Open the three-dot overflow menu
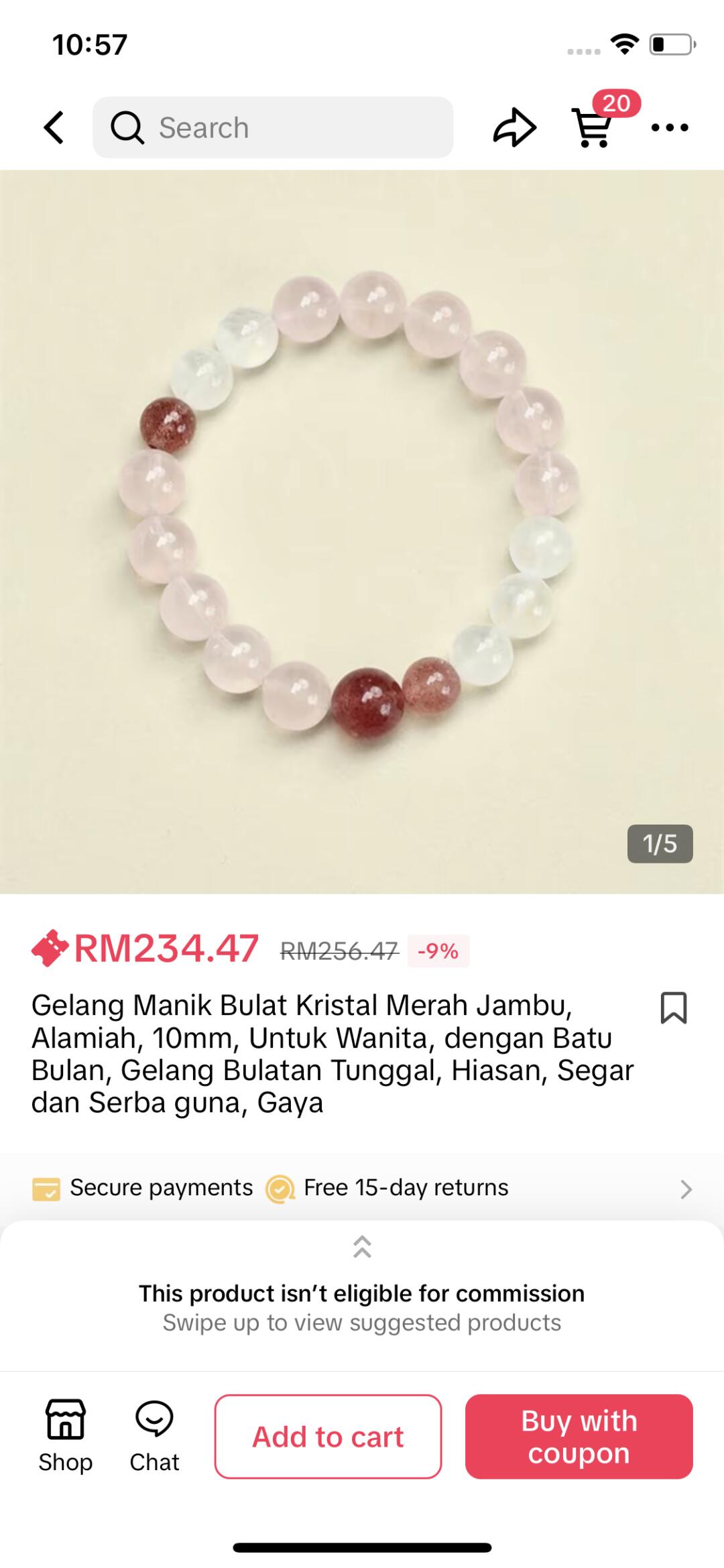Viewport: 724px width, 1568px height. pyautogui.click(x=670, y=127)
